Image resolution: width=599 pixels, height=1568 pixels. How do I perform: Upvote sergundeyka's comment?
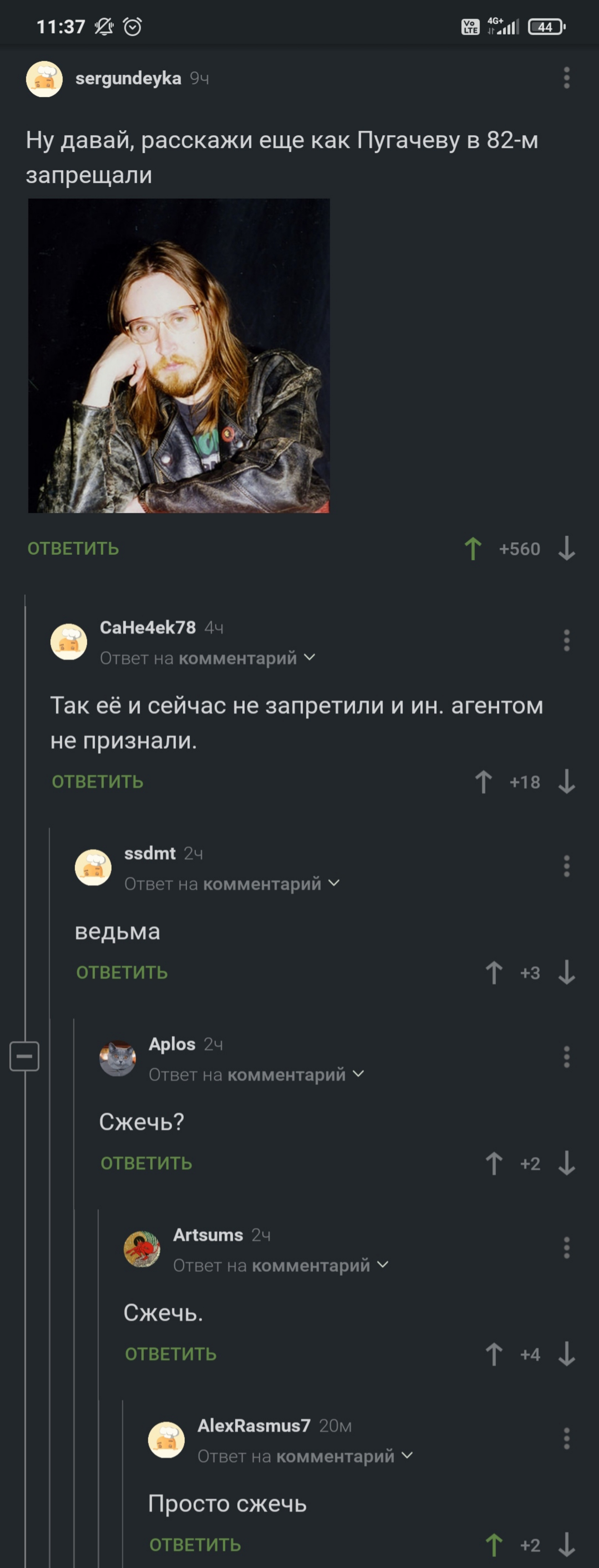(x=473, y=548)
